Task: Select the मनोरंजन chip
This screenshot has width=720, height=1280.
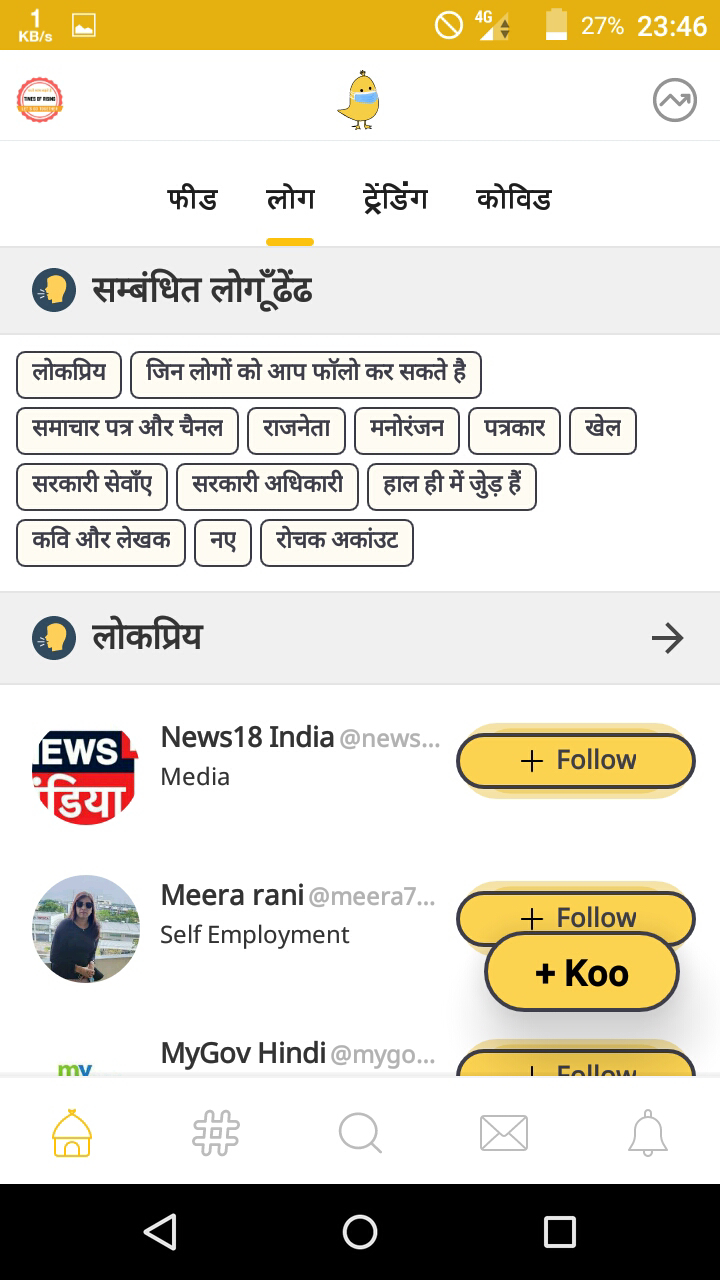Action: [x=406, y=430]
